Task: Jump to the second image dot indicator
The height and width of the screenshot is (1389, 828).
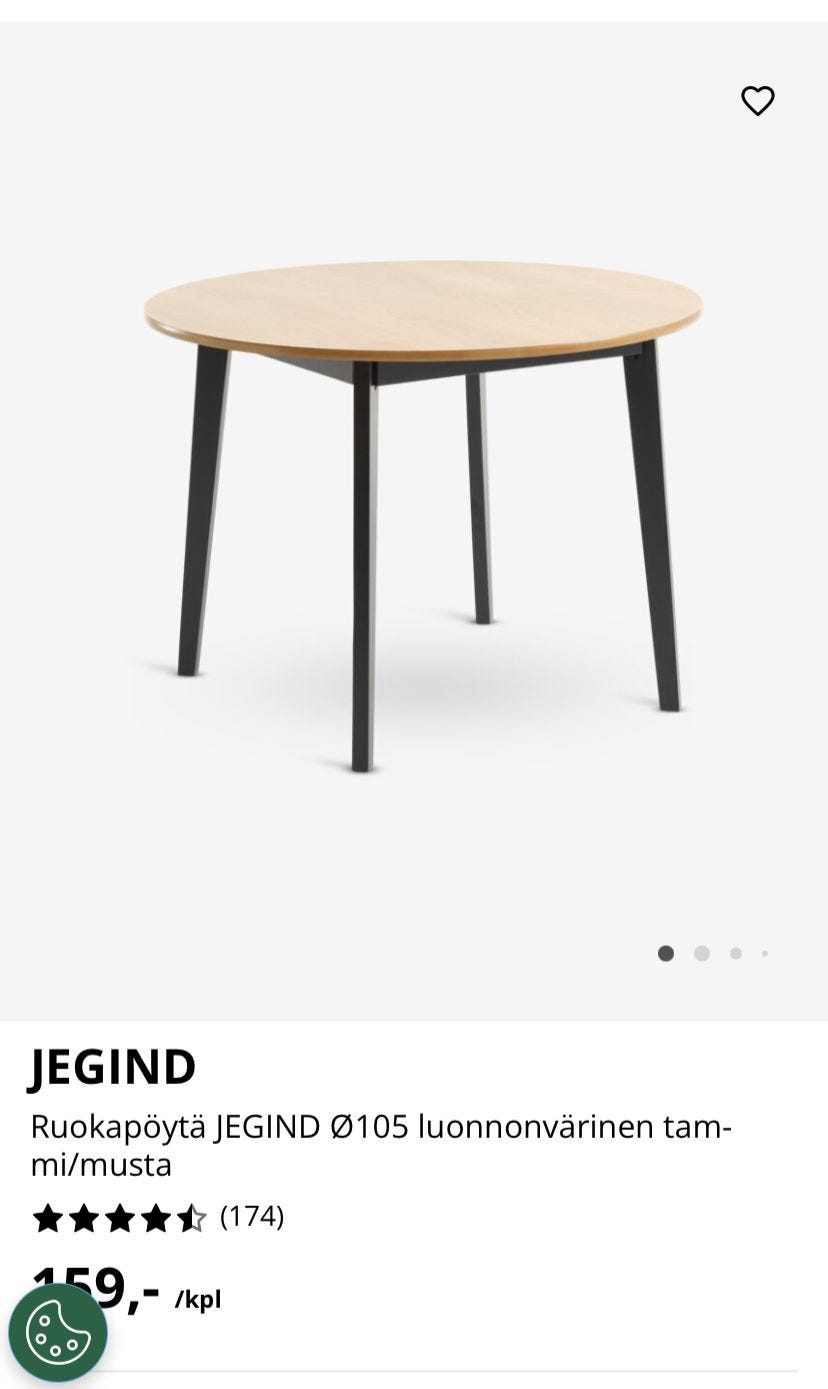Action: pyautogui.click(x=702, y=953)
